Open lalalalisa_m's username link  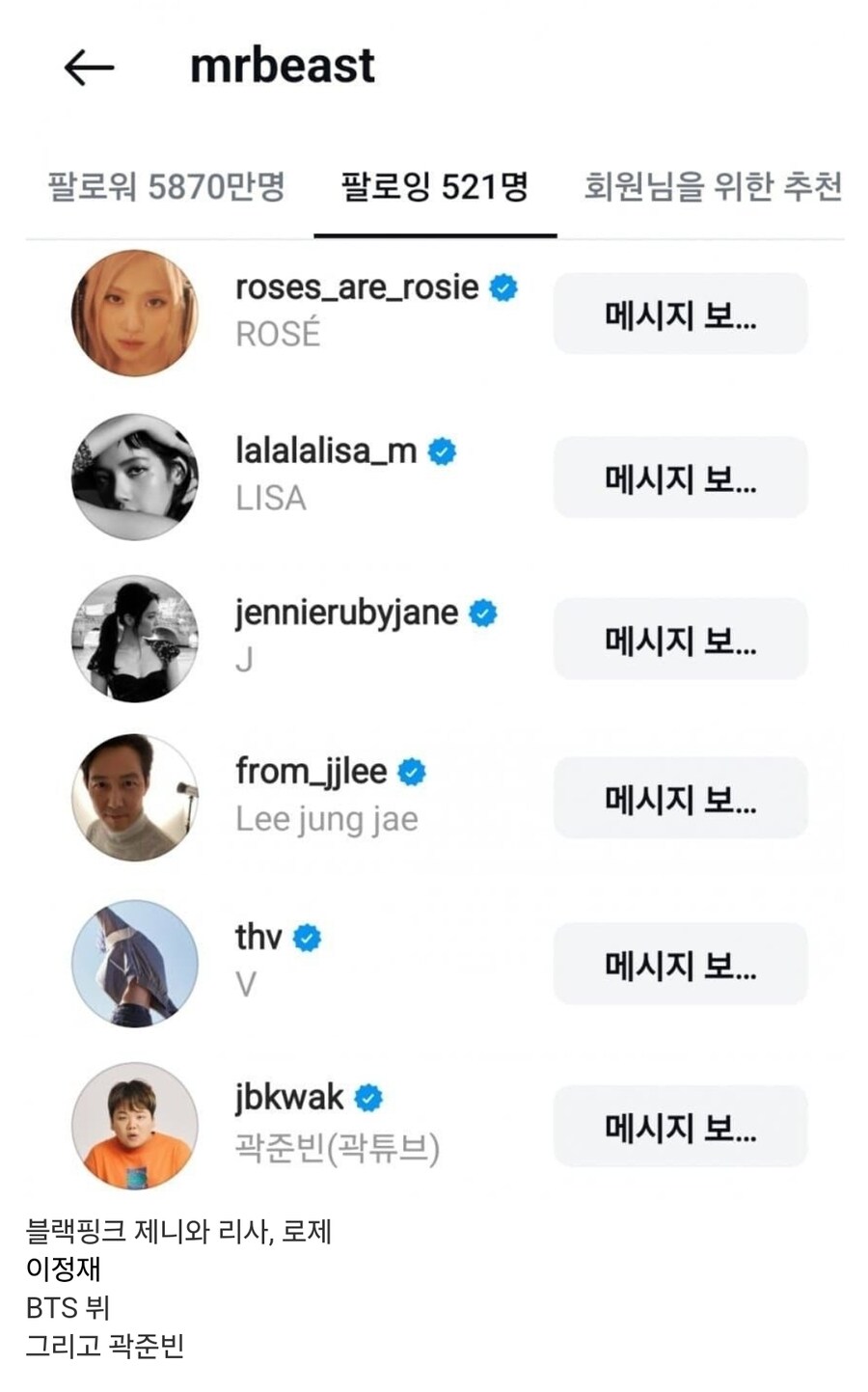(x=328, y=450)
